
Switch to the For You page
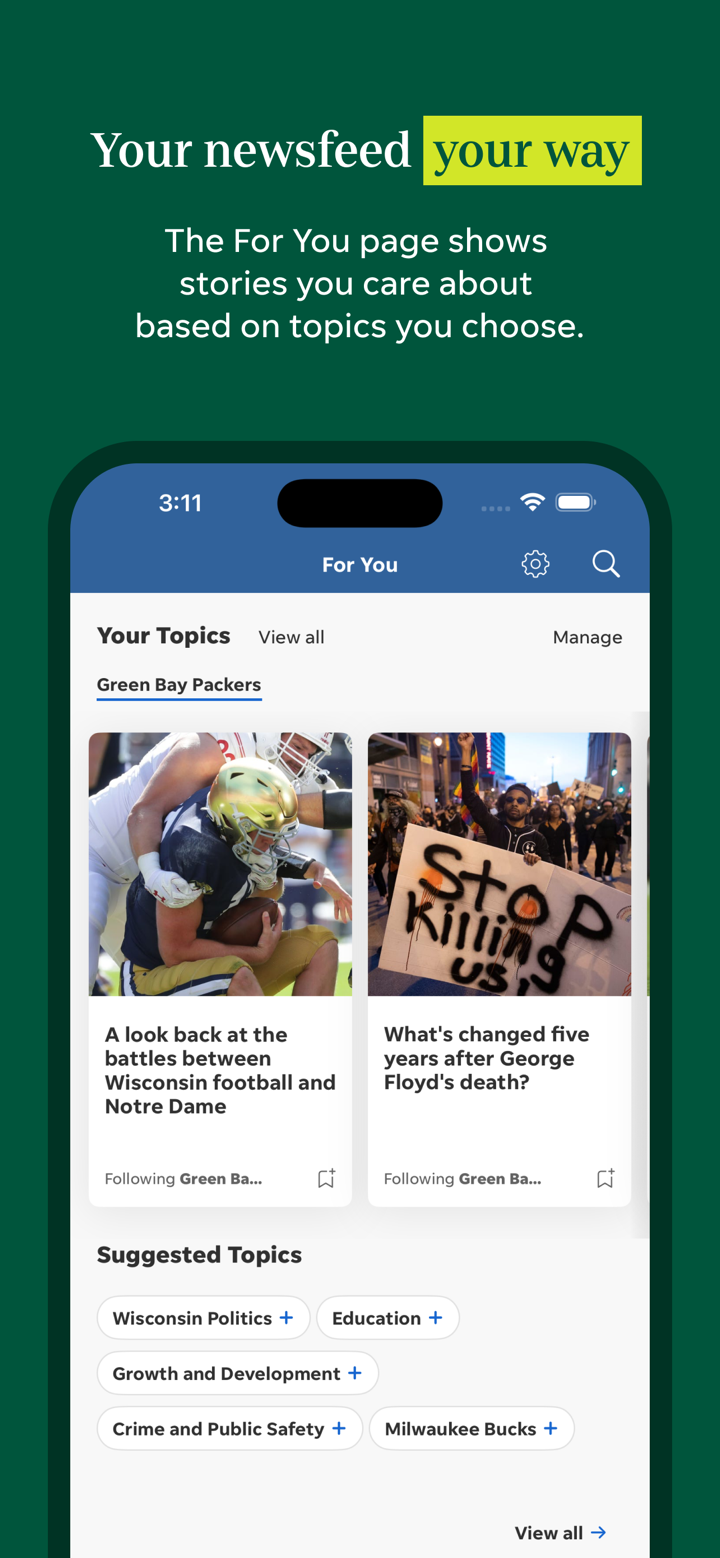(x=359, y=564)
